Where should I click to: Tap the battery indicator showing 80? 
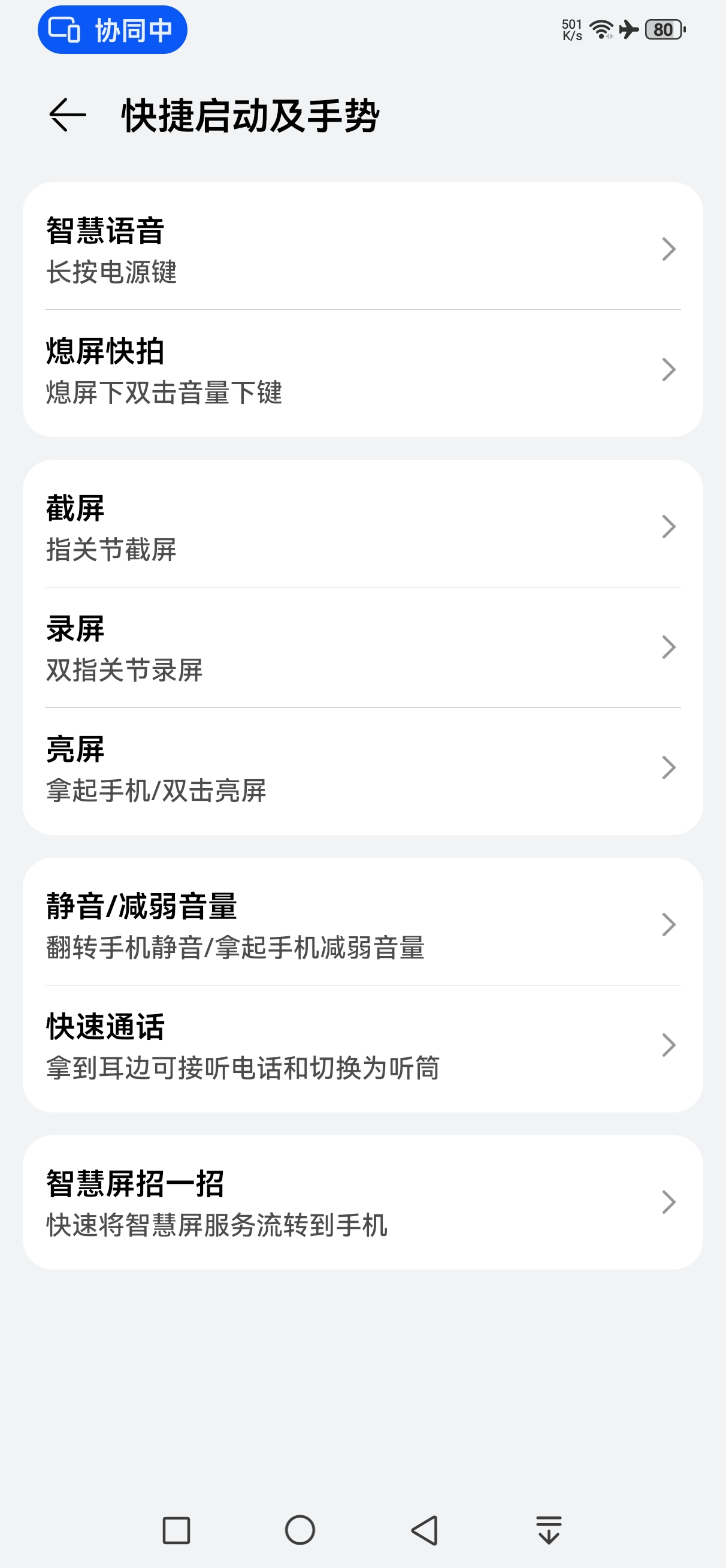click(663, 28)
